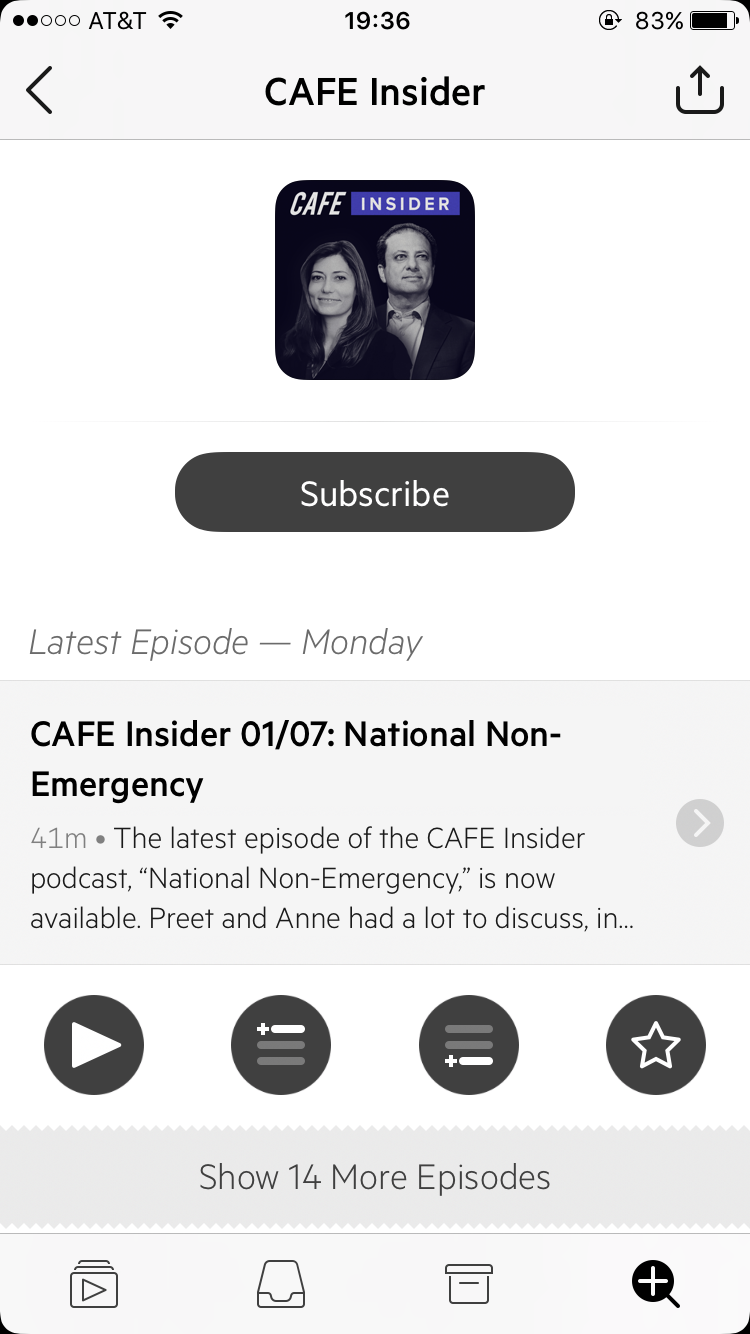Play the latest episode
Screen dimensions: 750x1334
[94, 1045]
